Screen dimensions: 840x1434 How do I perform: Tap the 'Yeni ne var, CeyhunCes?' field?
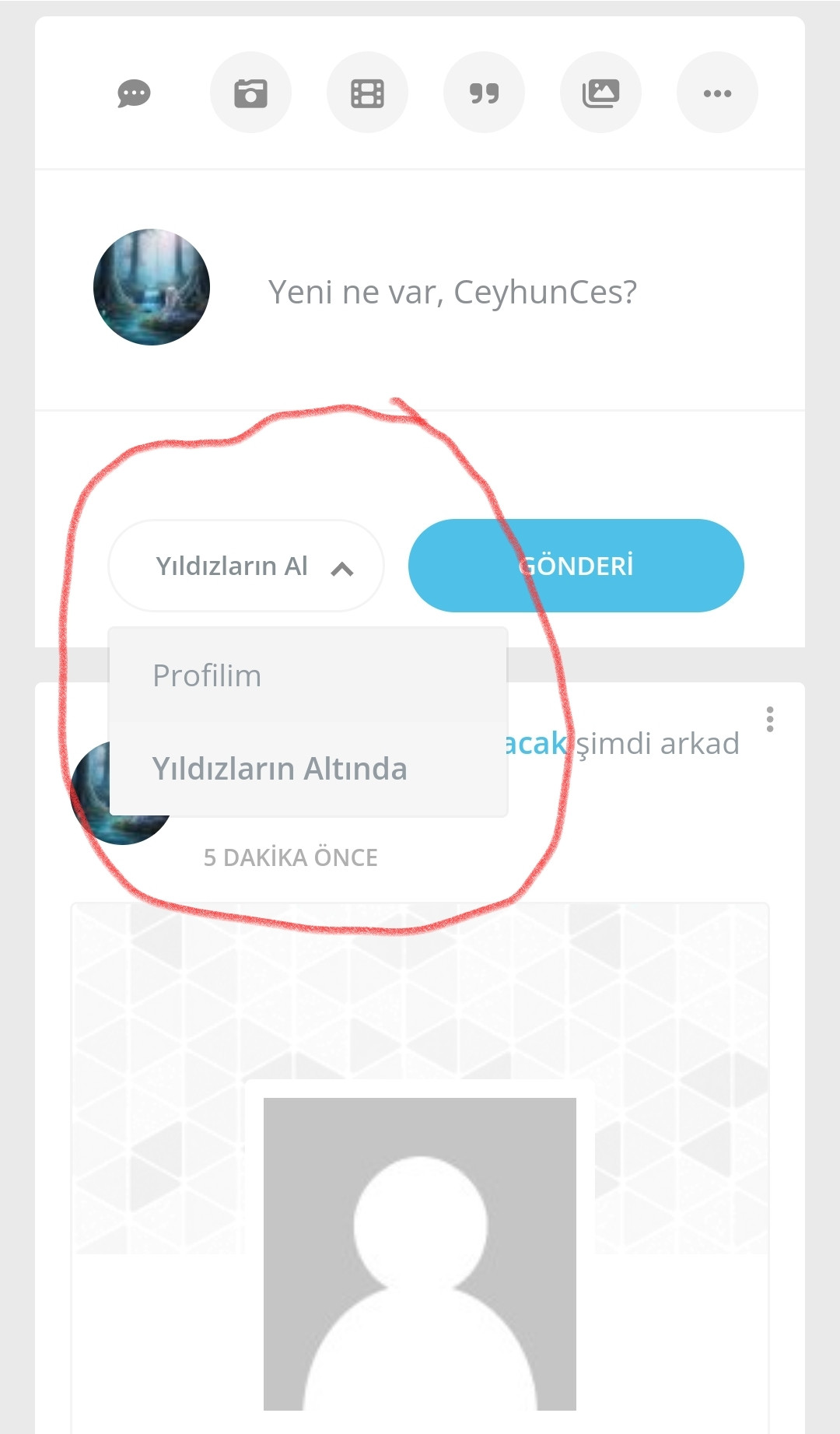coord(452,293)
